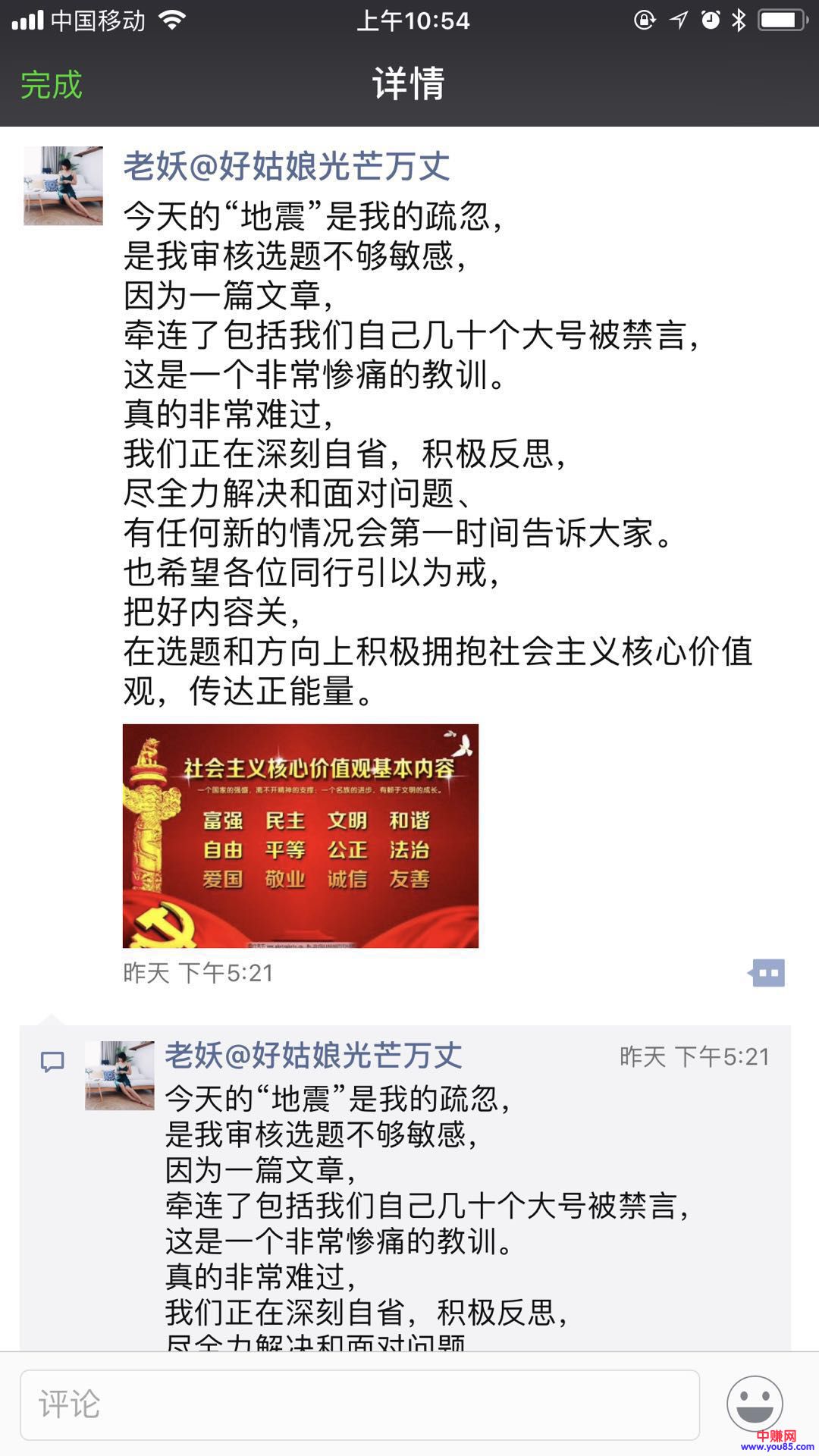Open the commenter's avatar in the comments
819x1456 pixels.
point(119,1075)
